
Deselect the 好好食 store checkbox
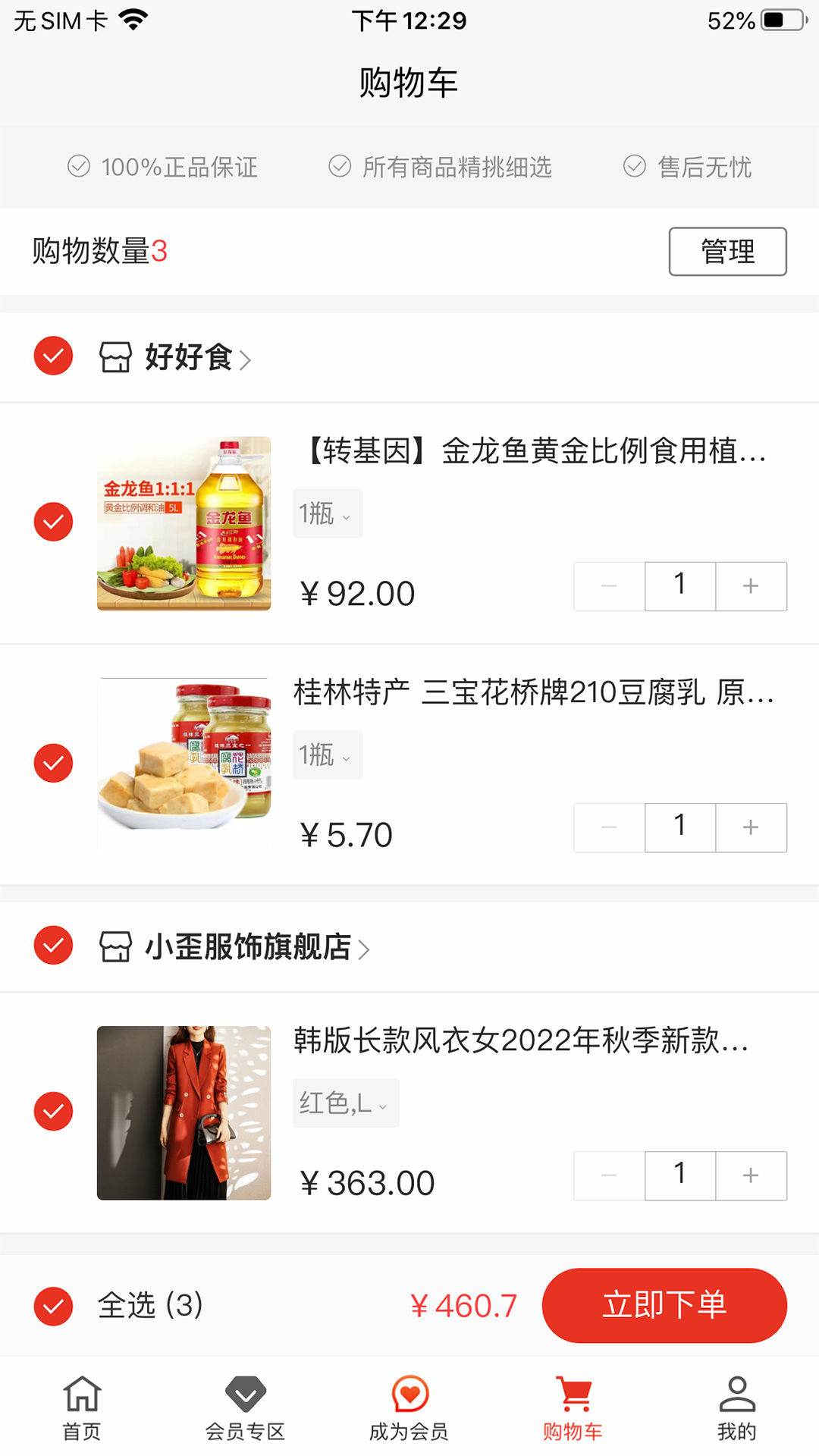(53, 356)
